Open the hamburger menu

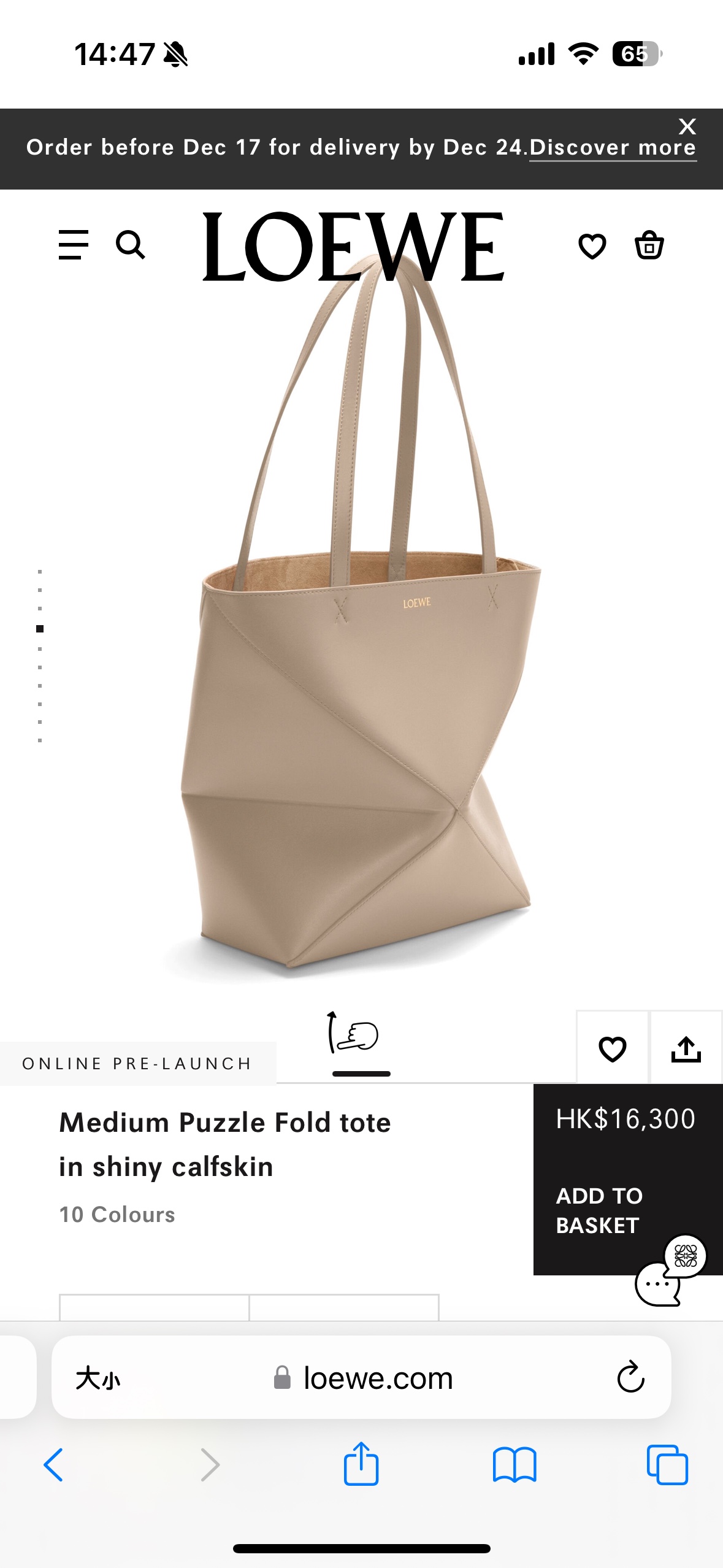click(74, 245)
